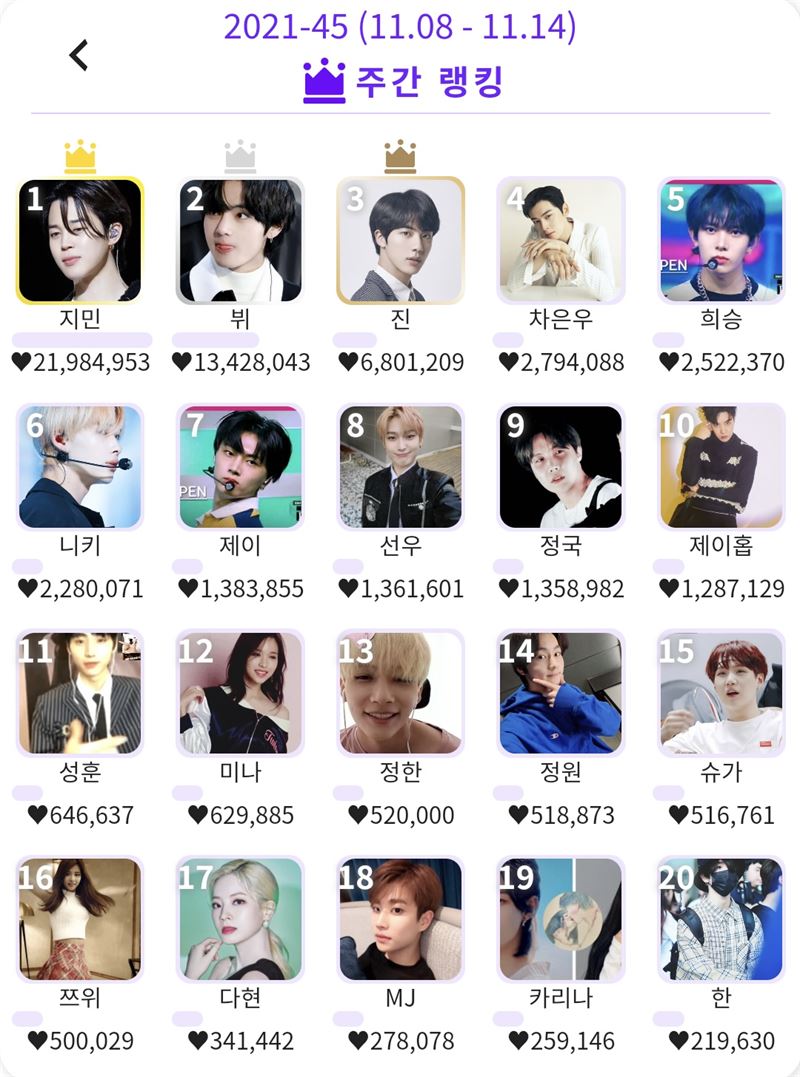The width and height of the screenshot is (800, 1077).
Task: Select rank 15 슈가's profile tile
Action: pyautogui.click(x=721, y=693)
